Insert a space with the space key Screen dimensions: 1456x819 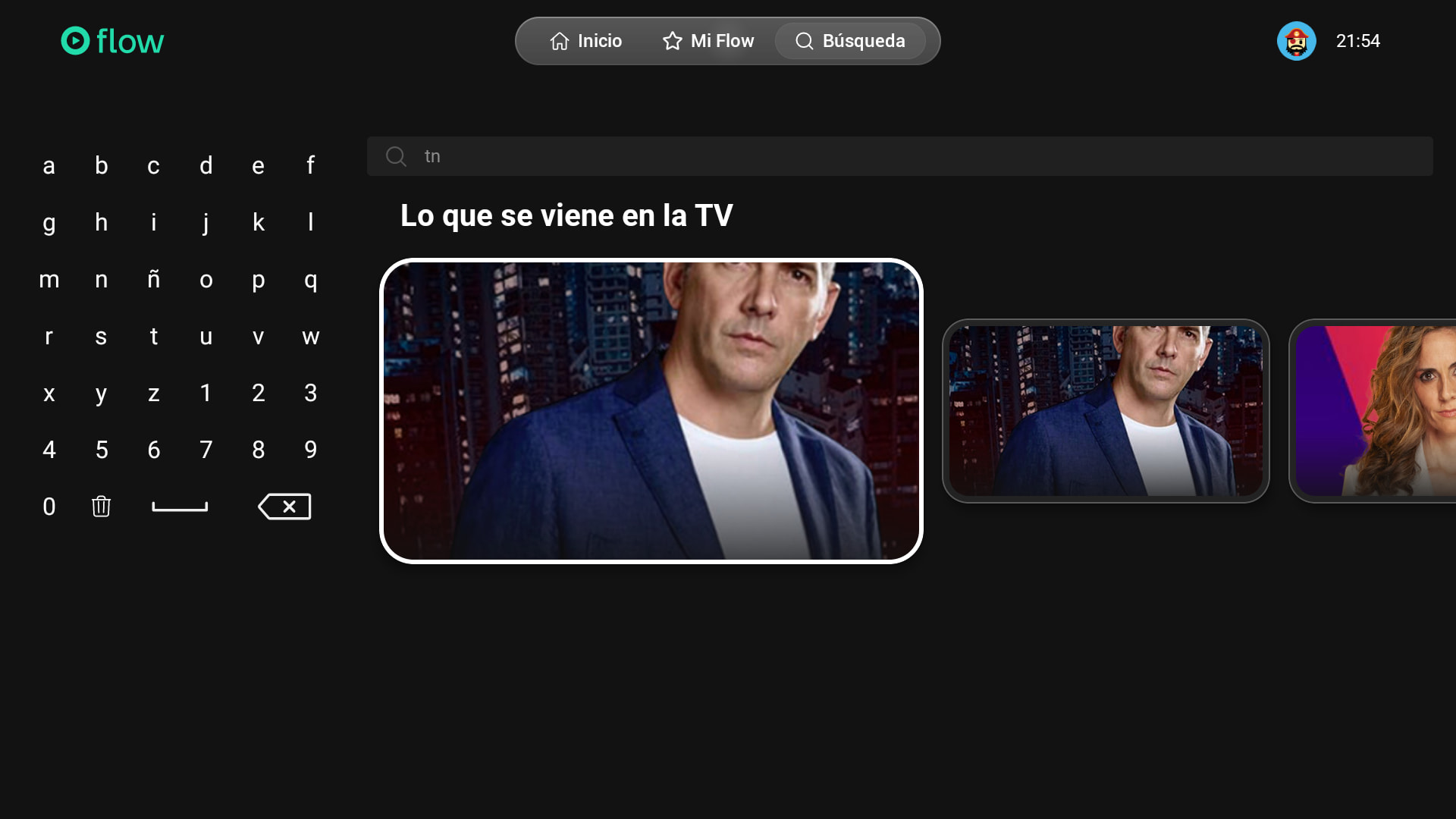[x=180, y=507]
